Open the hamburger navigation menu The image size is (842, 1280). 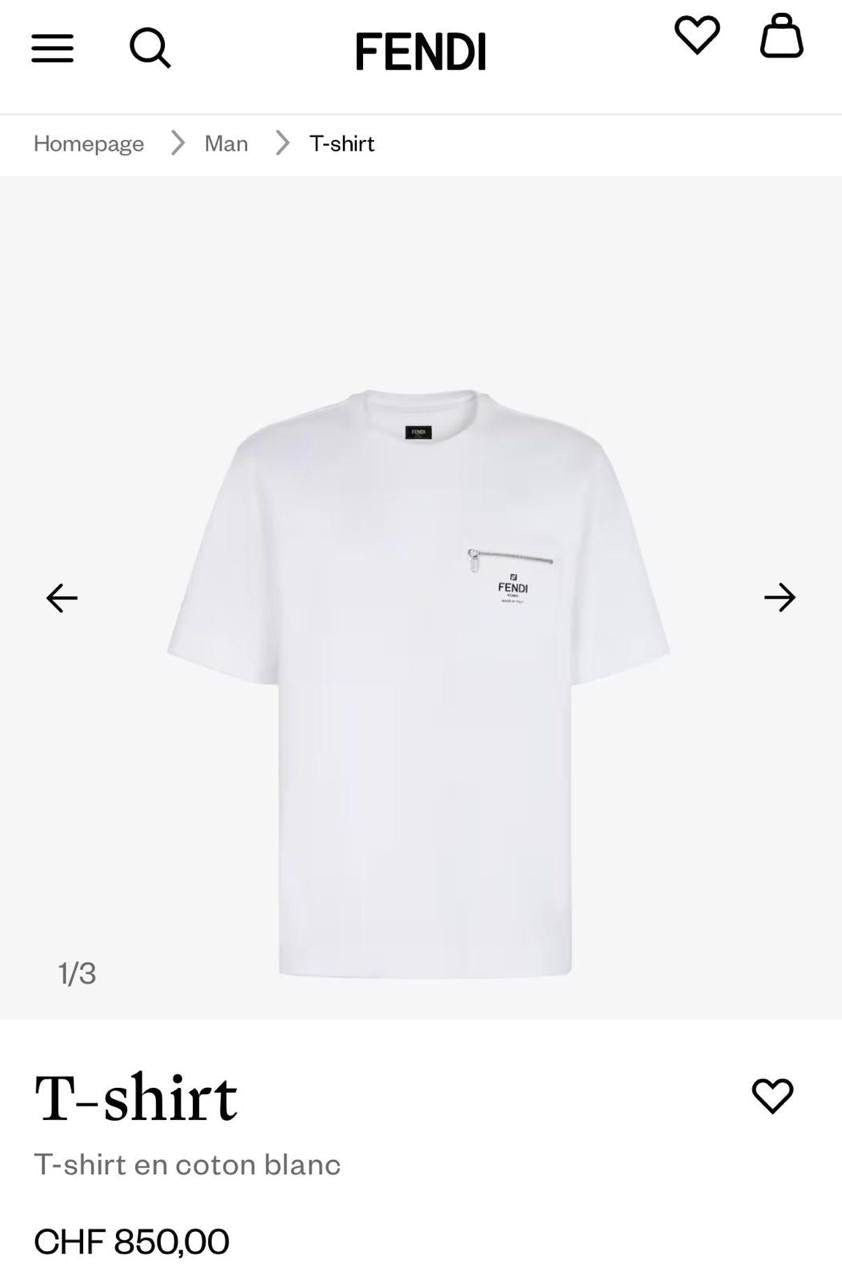point(52,48)
